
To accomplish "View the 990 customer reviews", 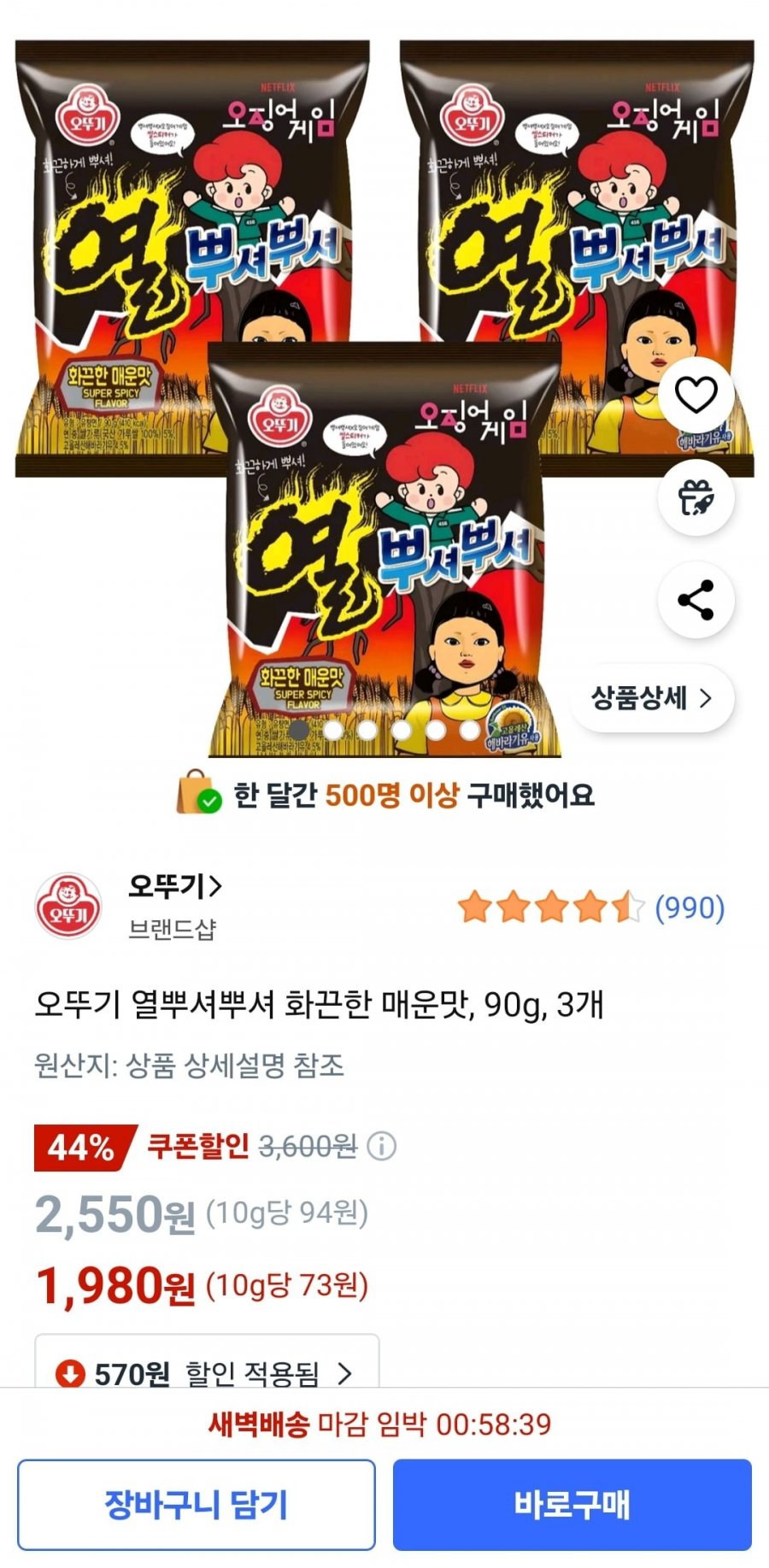I will click(x=689, y=907).
